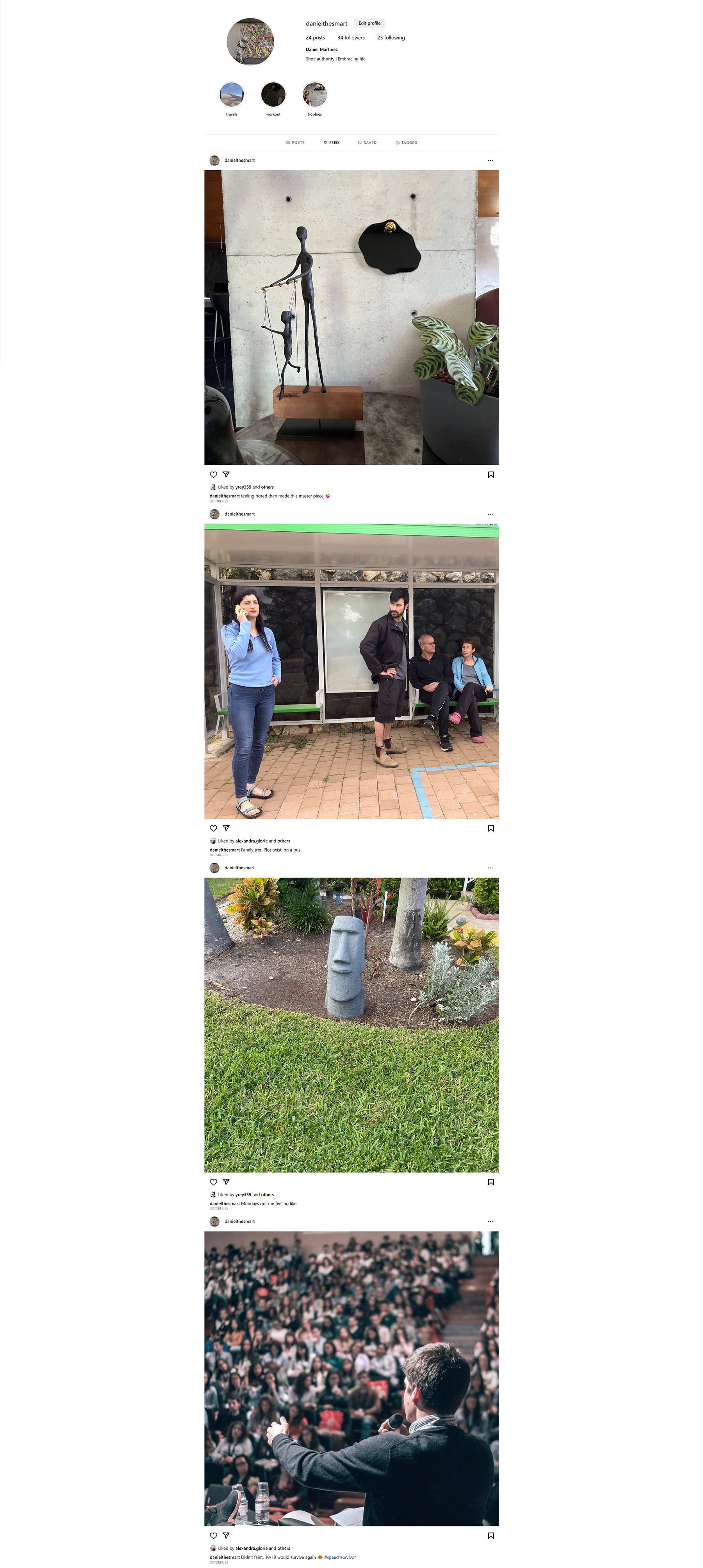
Task: Switch to the Saved tab
Action: (367, 143)
